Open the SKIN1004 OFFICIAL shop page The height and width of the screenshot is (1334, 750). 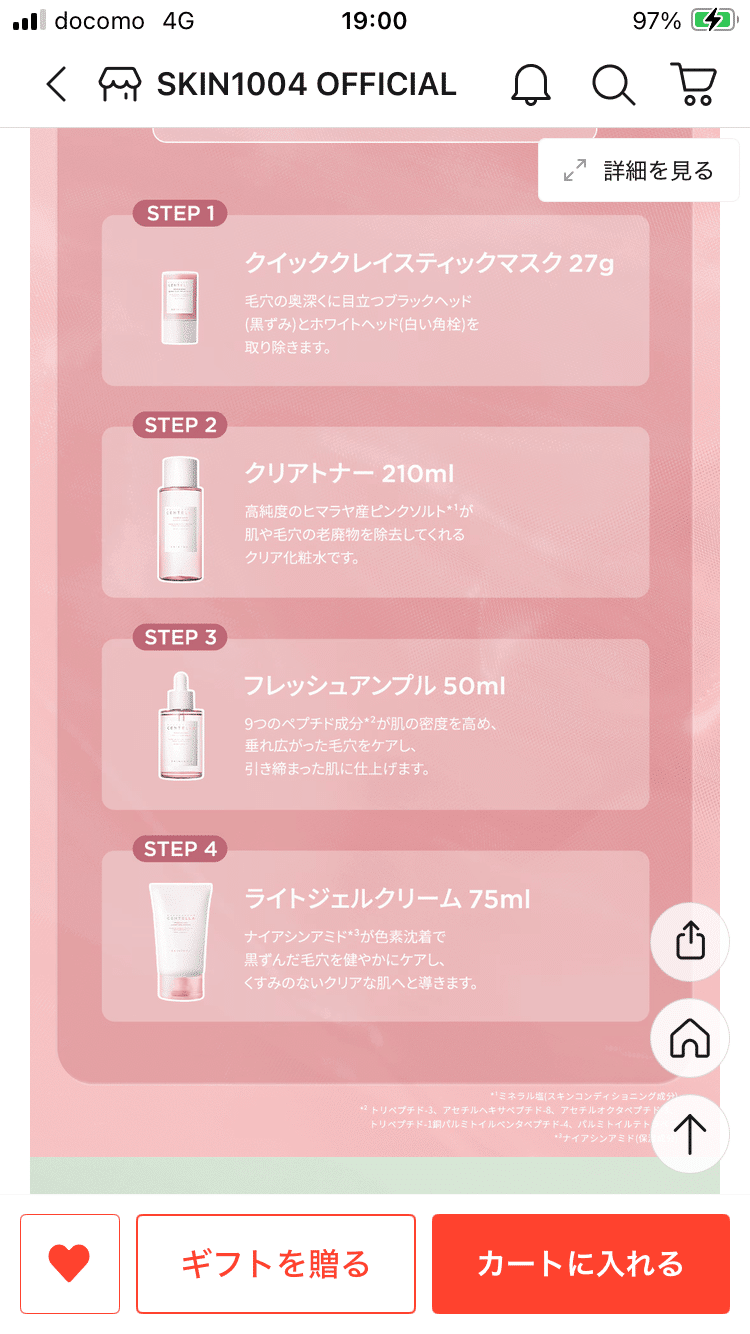pos(277,85)
